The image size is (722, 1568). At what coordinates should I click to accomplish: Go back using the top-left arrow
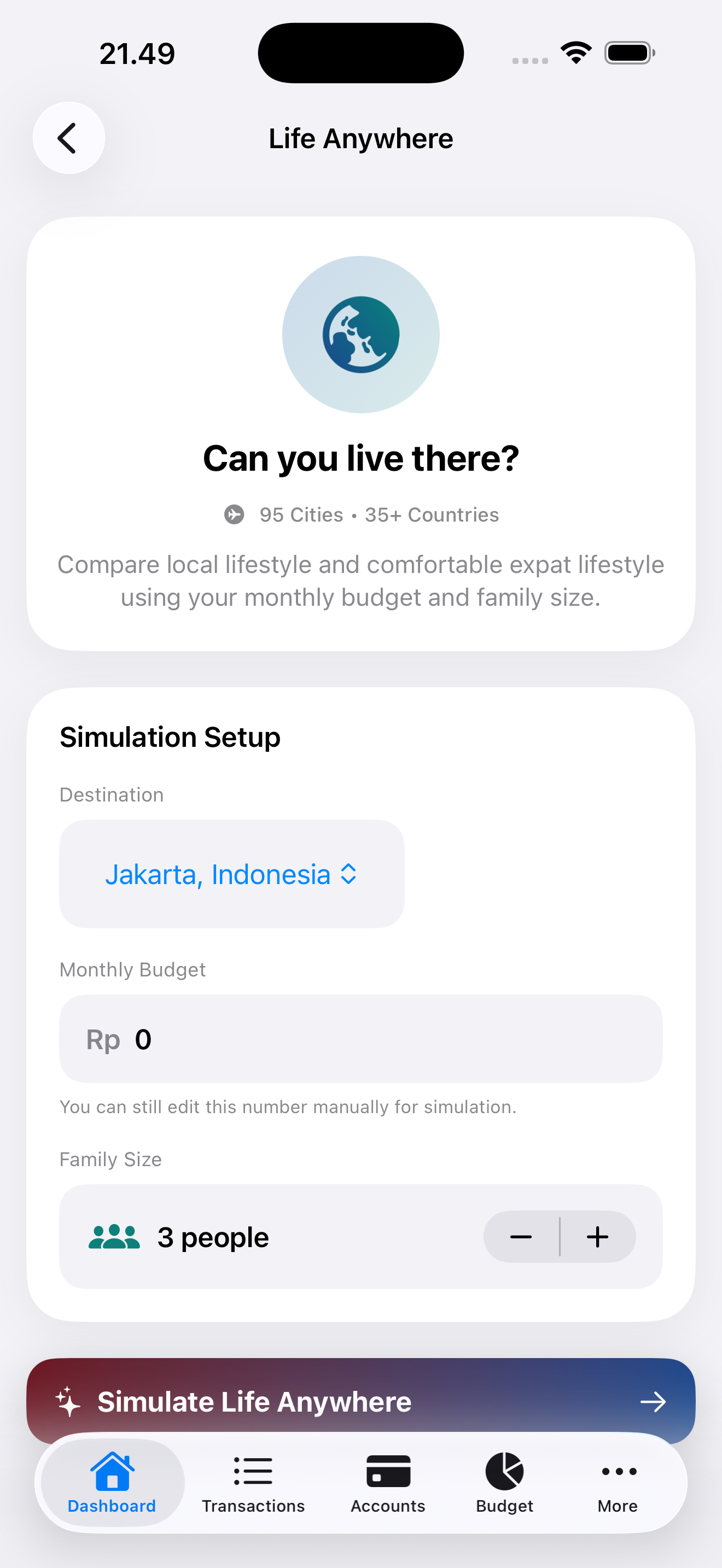(x=69, y=138)
